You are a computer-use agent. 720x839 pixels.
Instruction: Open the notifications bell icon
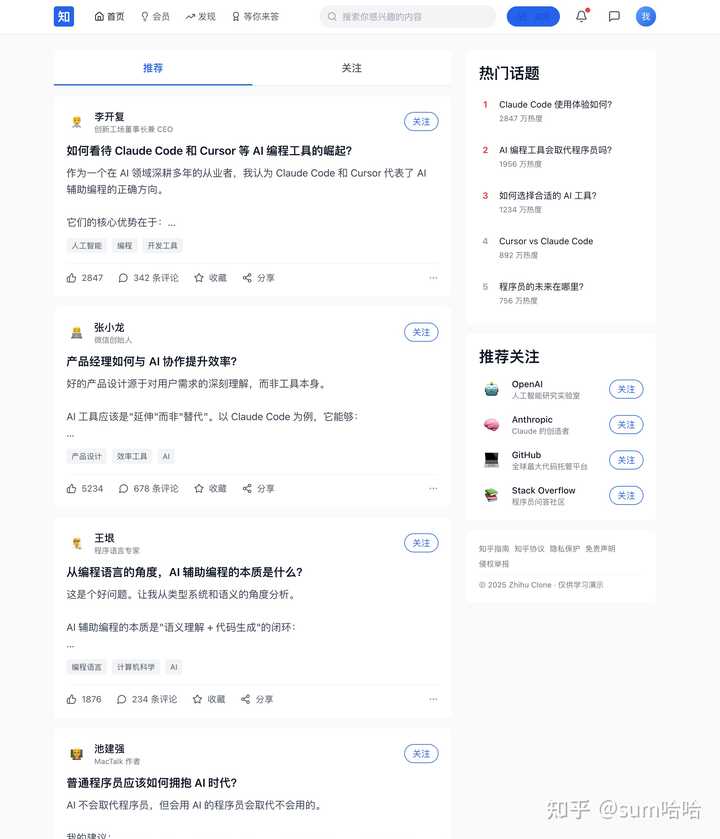580,16
